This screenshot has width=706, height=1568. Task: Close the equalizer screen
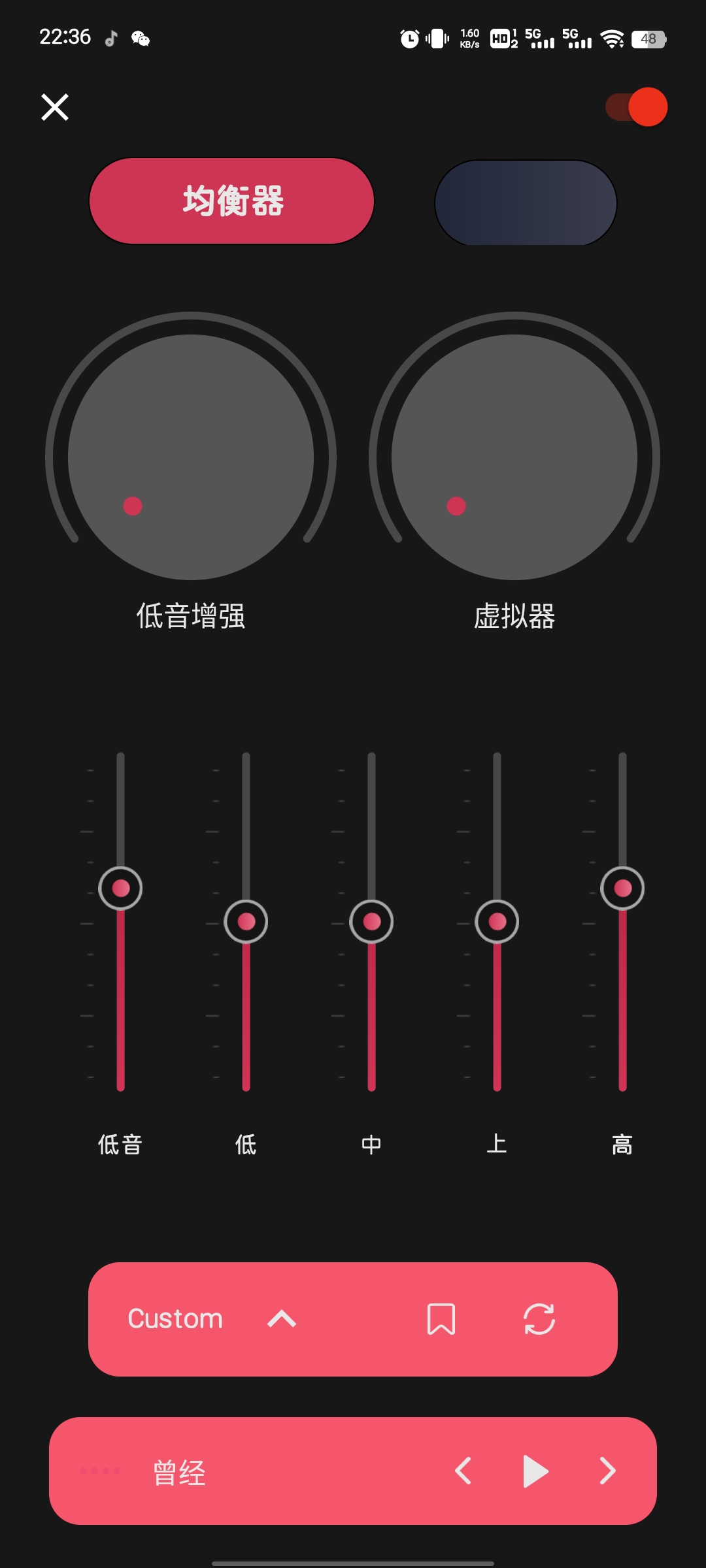point(55,107)
